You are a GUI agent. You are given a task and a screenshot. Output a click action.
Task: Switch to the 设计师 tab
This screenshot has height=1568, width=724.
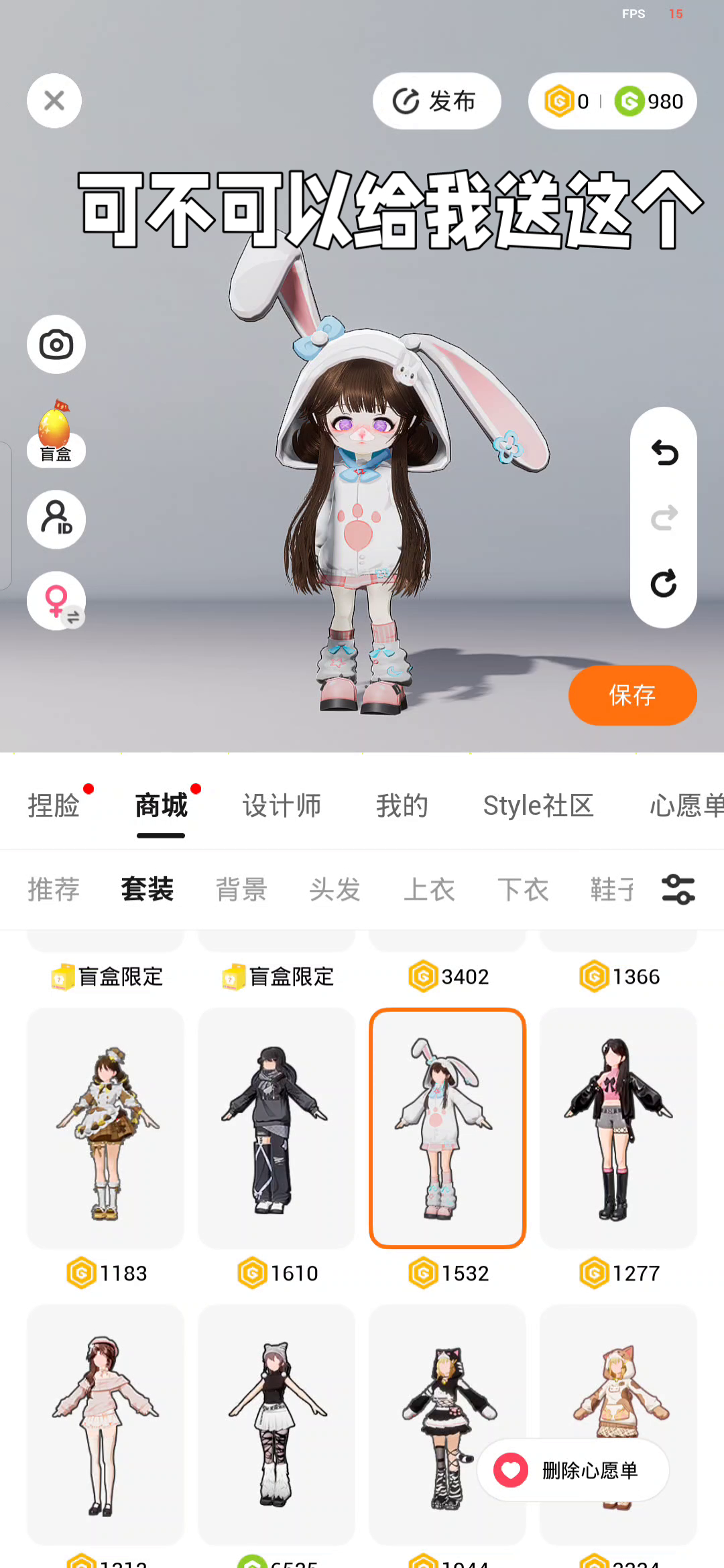(x=282, y=805)
